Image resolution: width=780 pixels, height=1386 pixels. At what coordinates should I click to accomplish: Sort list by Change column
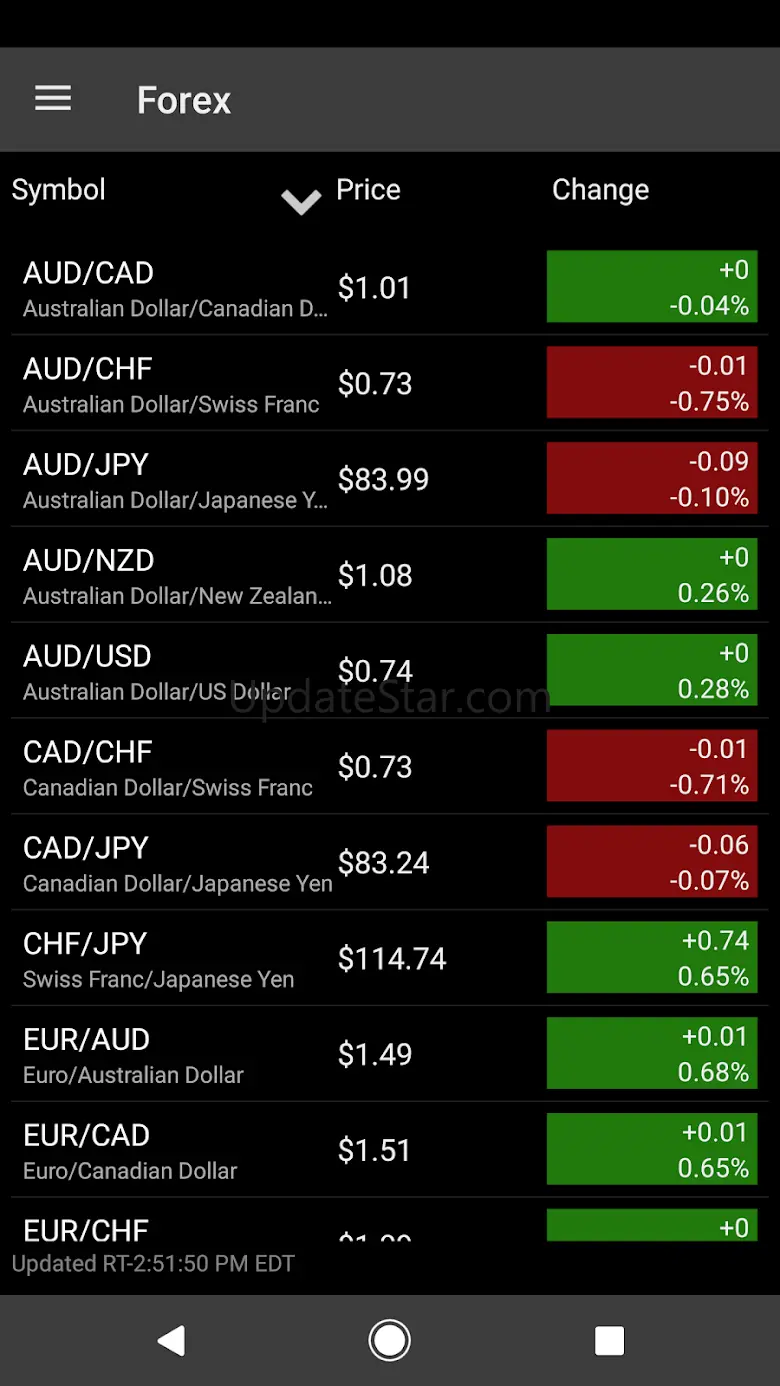click(x=600, y=190)
